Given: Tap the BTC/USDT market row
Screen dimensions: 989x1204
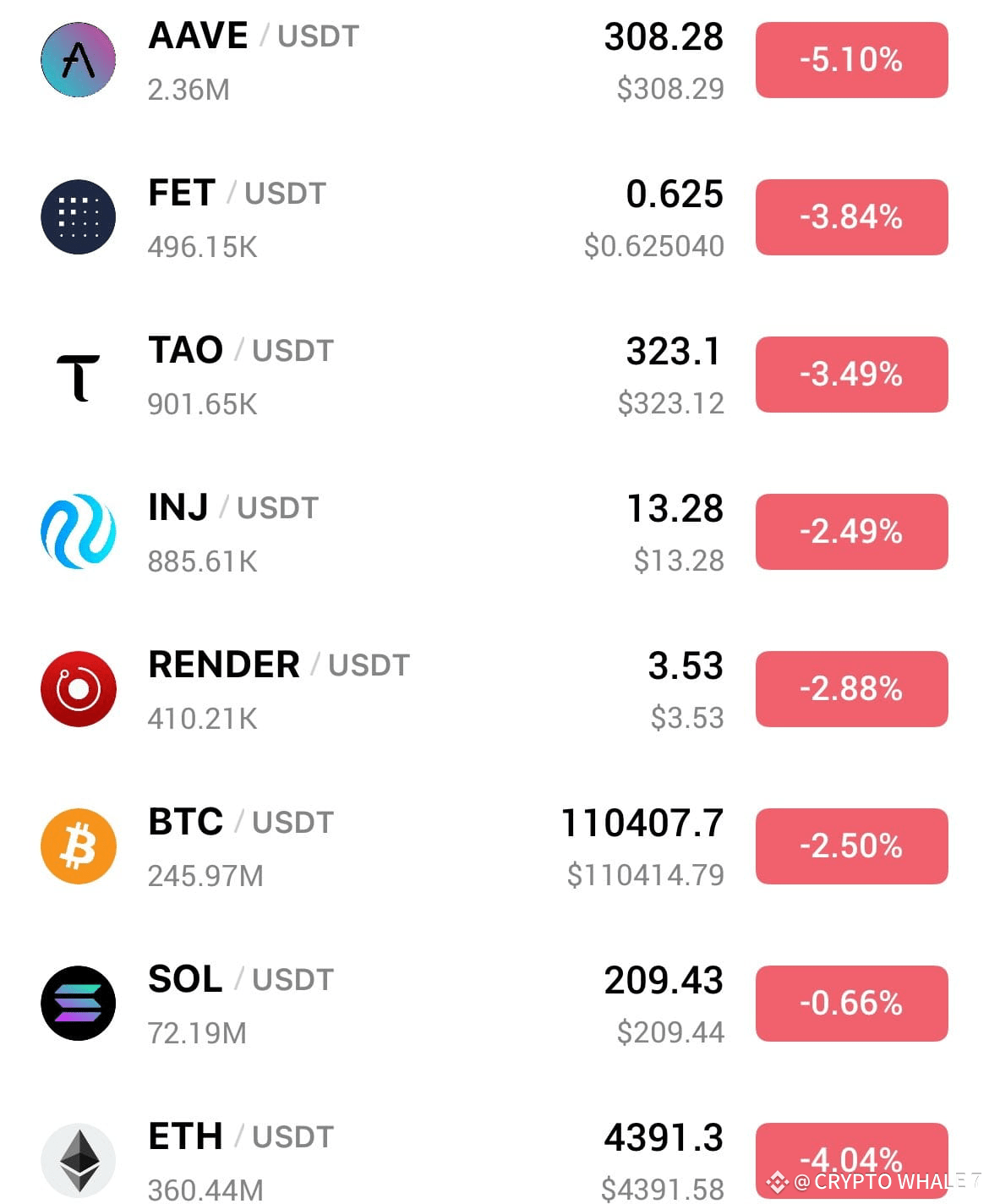Looking at the screenshot, I should [x=494, y=846].
